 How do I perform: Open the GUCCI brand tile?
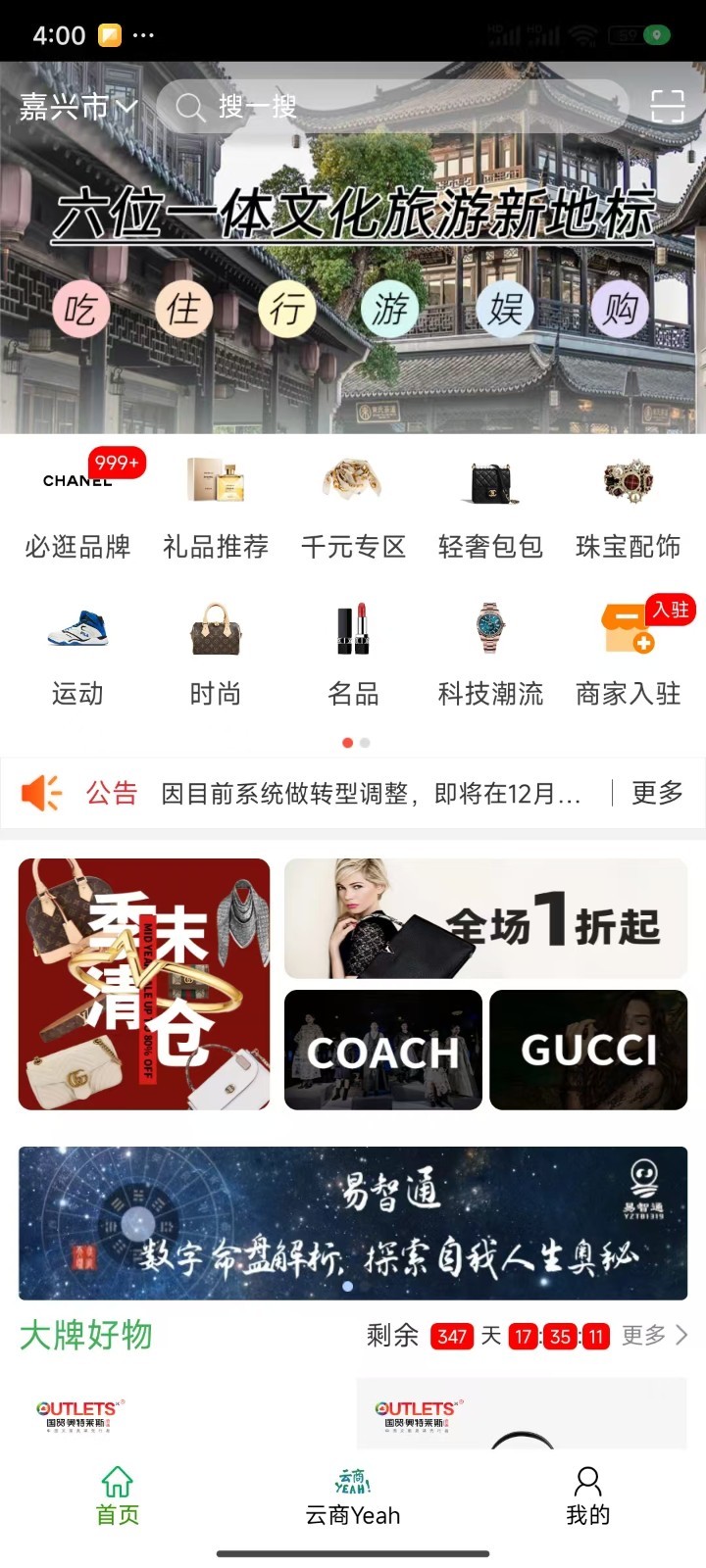588,1050
